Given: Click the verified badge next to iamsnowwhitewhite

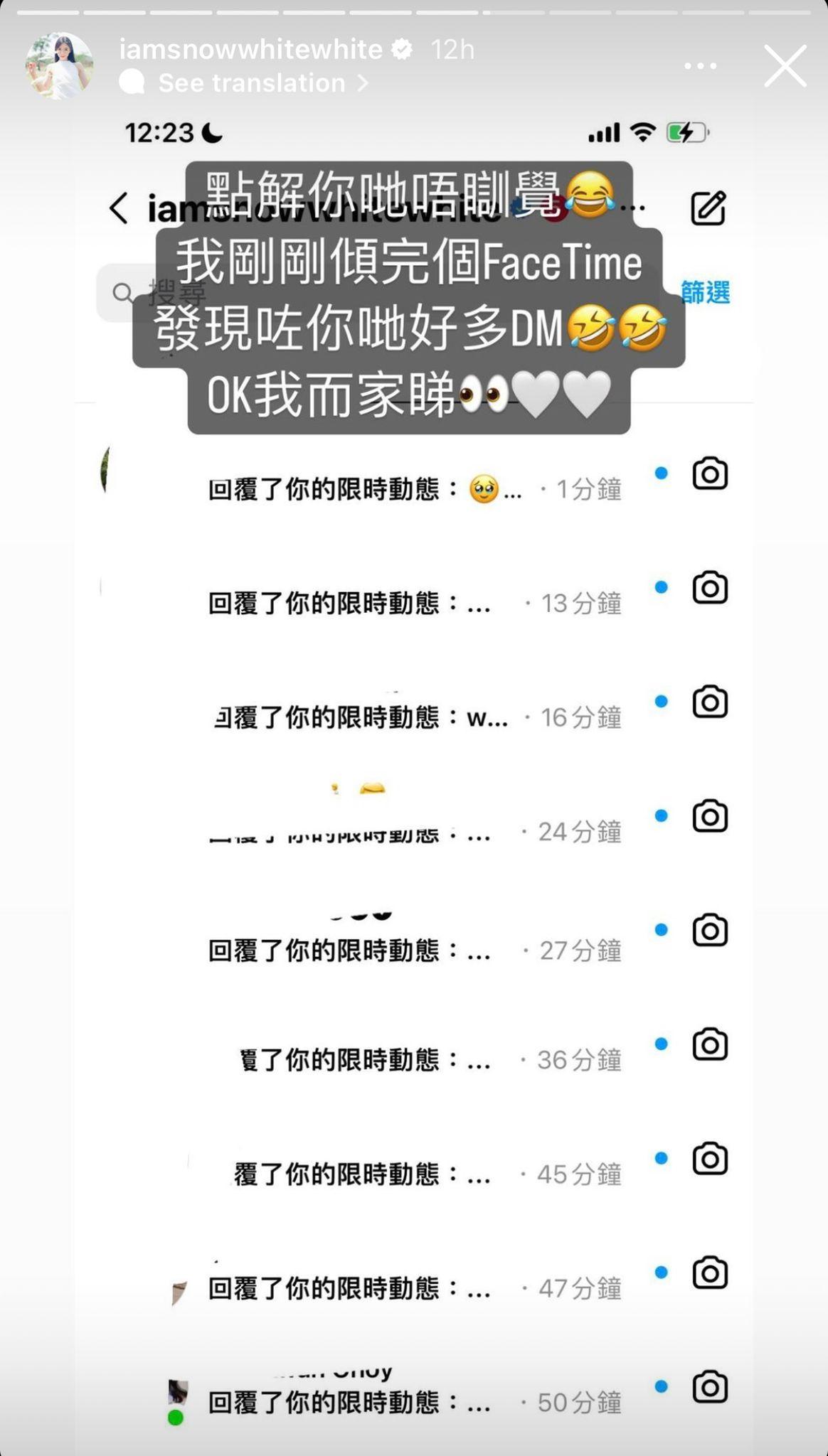Looking at the screenshot, I should pos(402,48).
